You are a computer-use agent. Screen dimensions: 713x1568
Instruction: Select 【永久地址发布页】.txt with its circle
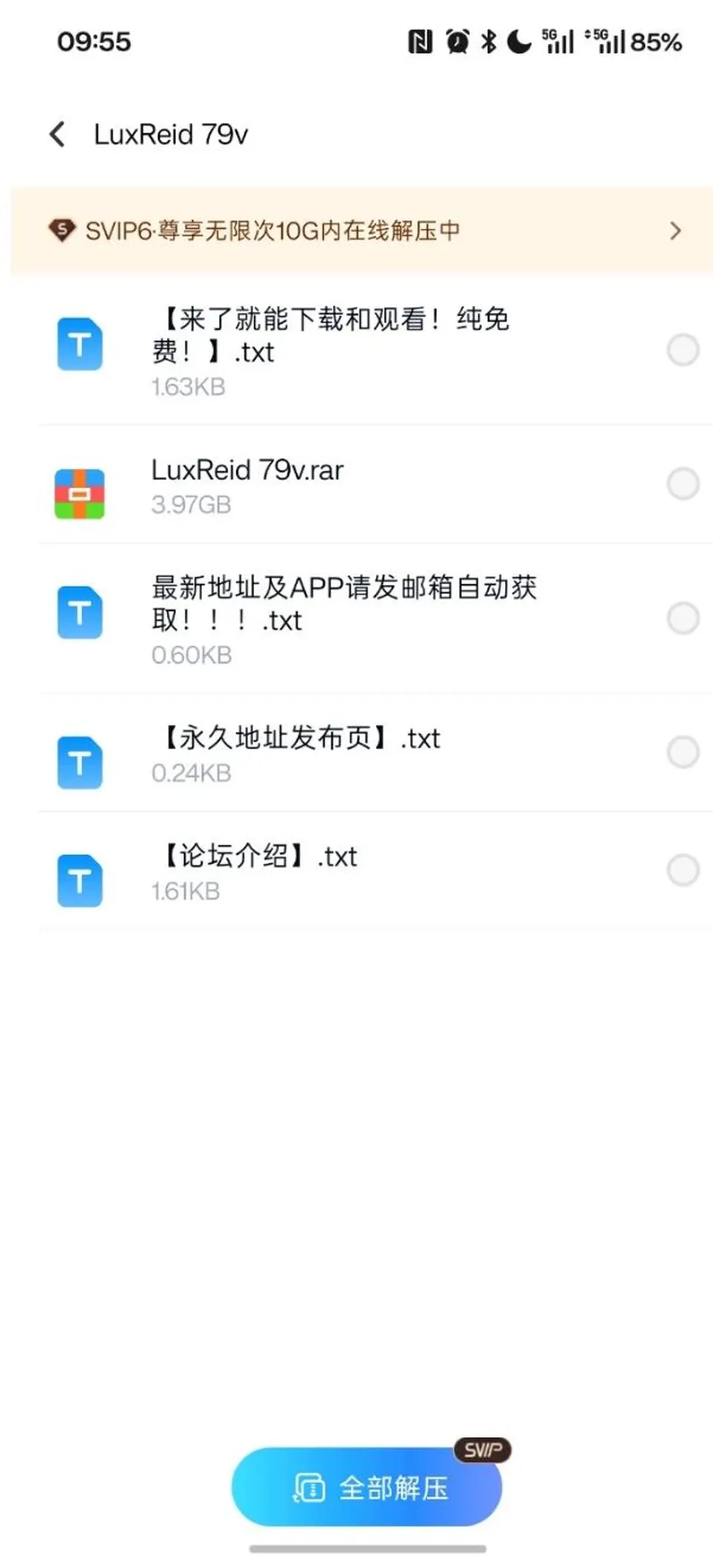(x=683, y=752)
